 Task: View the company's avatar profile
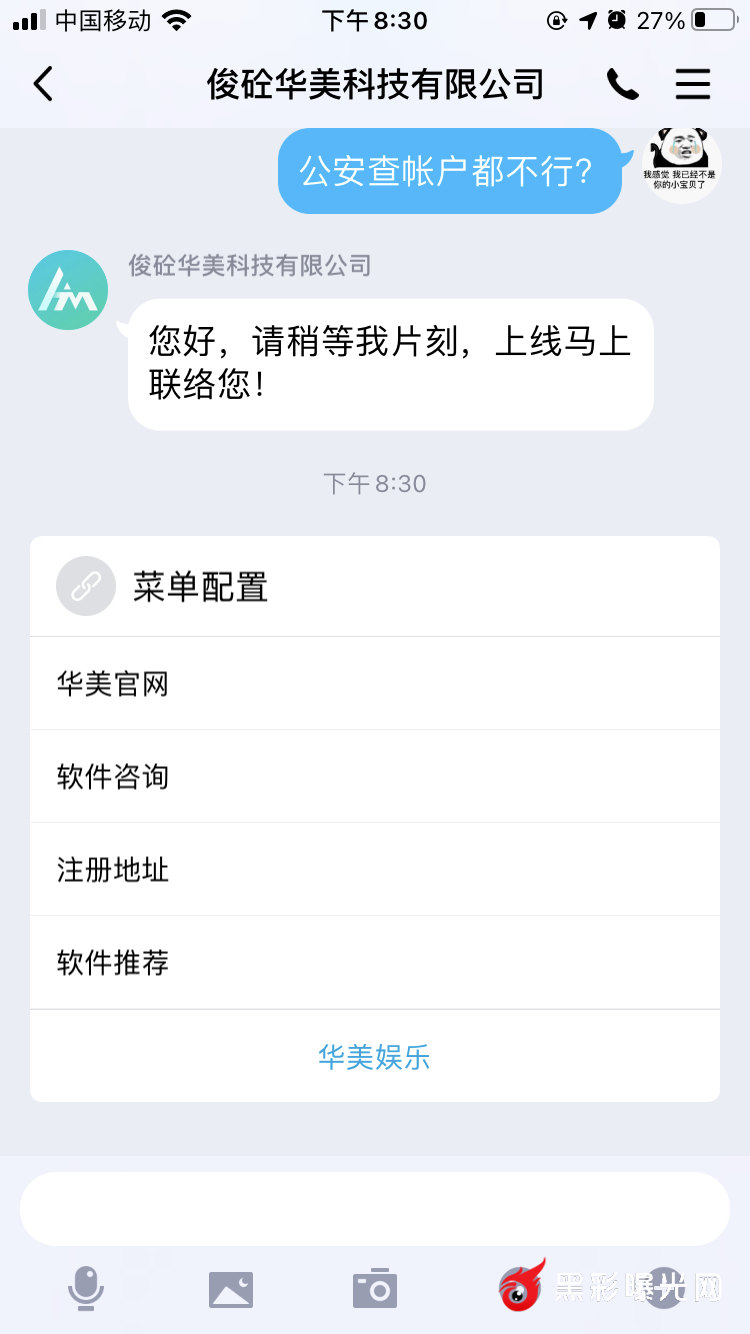[68, 290]
